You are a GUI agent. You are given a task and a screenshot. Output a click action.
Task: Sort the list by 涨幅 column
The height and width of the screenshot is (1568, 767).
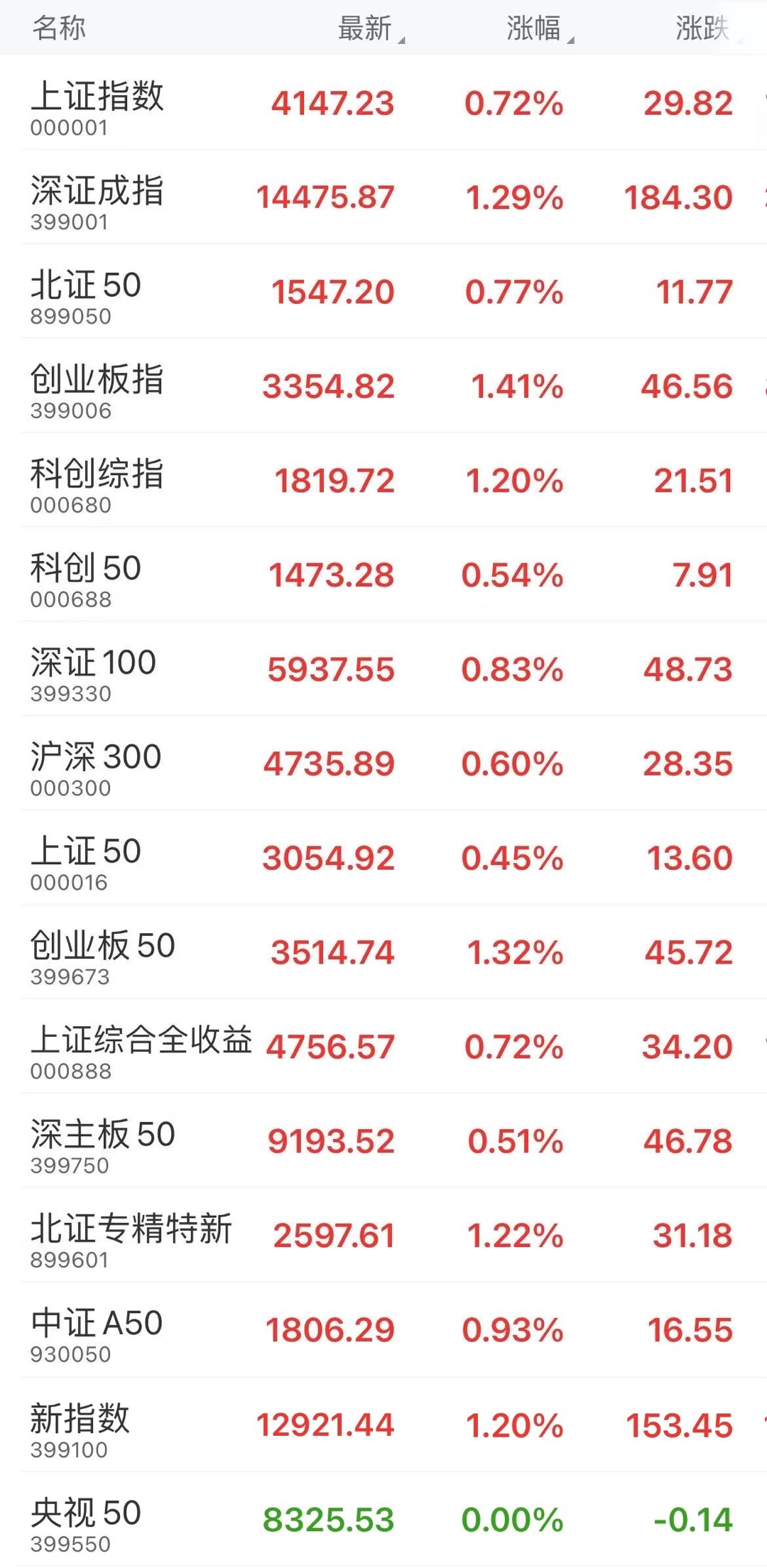534,28
